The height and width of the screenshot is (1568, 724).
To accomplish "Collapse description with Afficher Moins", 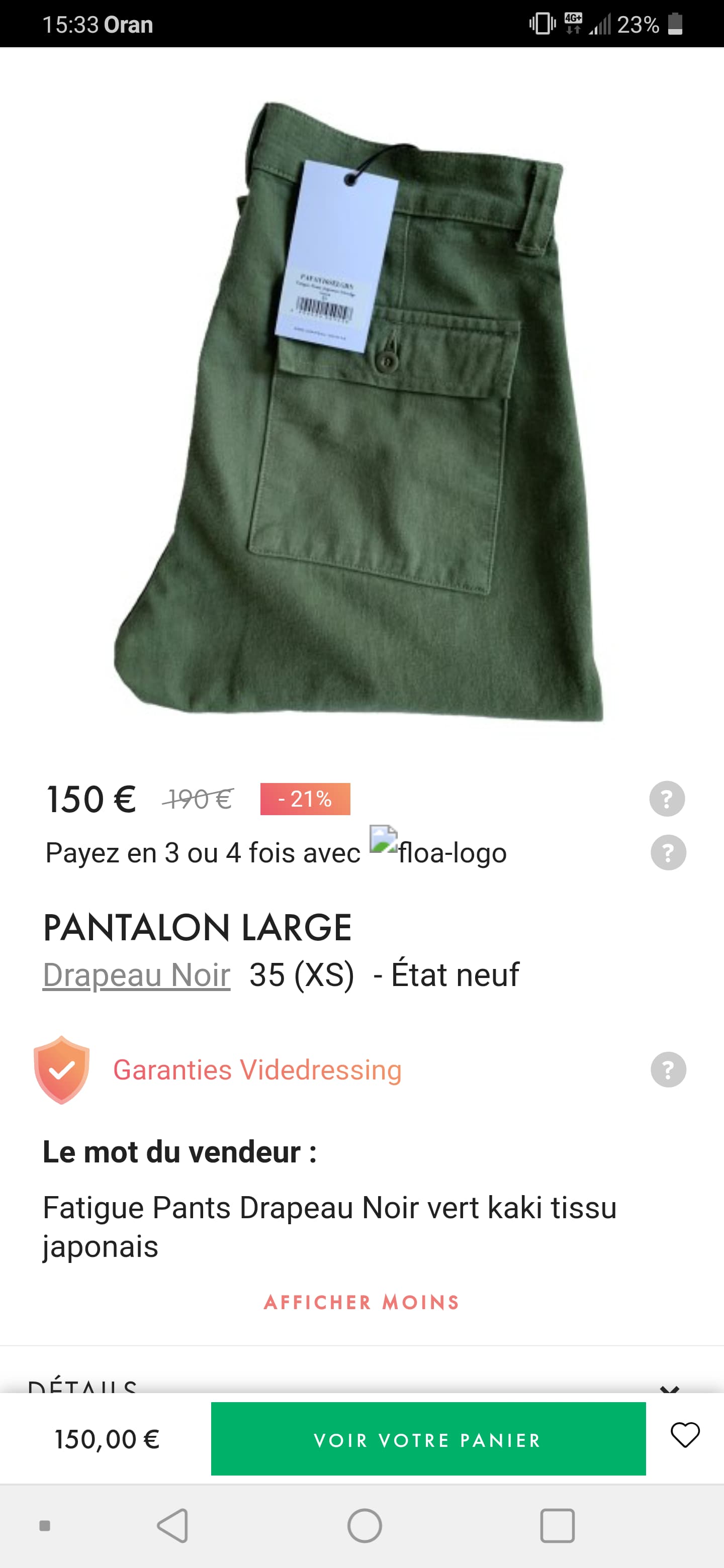I will pos(361,1302).
